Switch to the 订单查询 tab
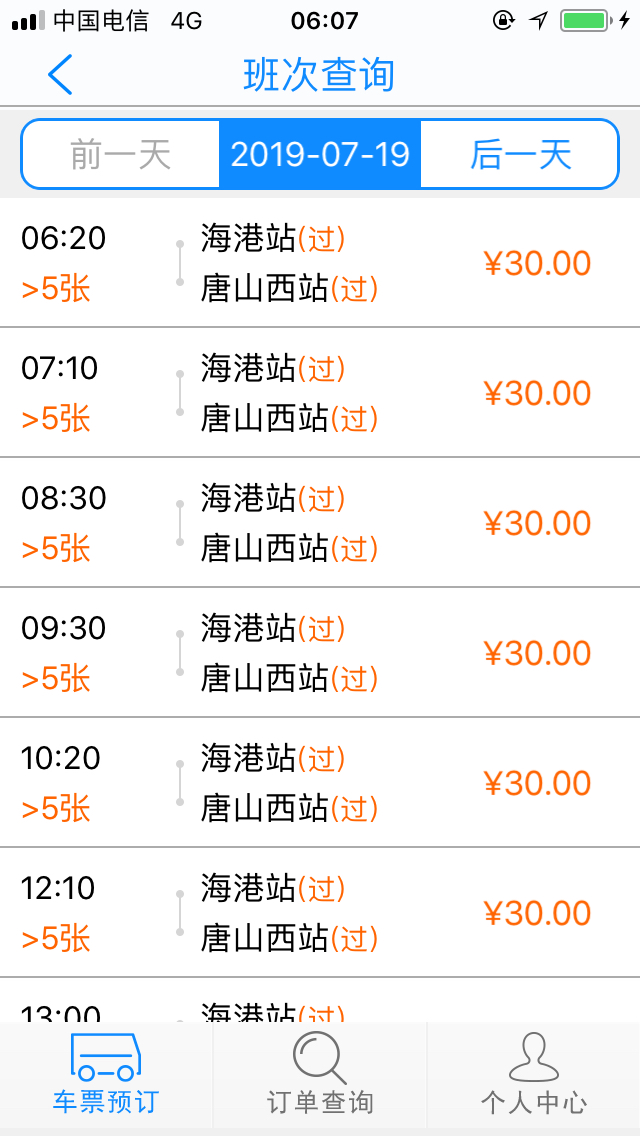Viewport: 640px width, 1136px height. click(x=320, y=1076)
